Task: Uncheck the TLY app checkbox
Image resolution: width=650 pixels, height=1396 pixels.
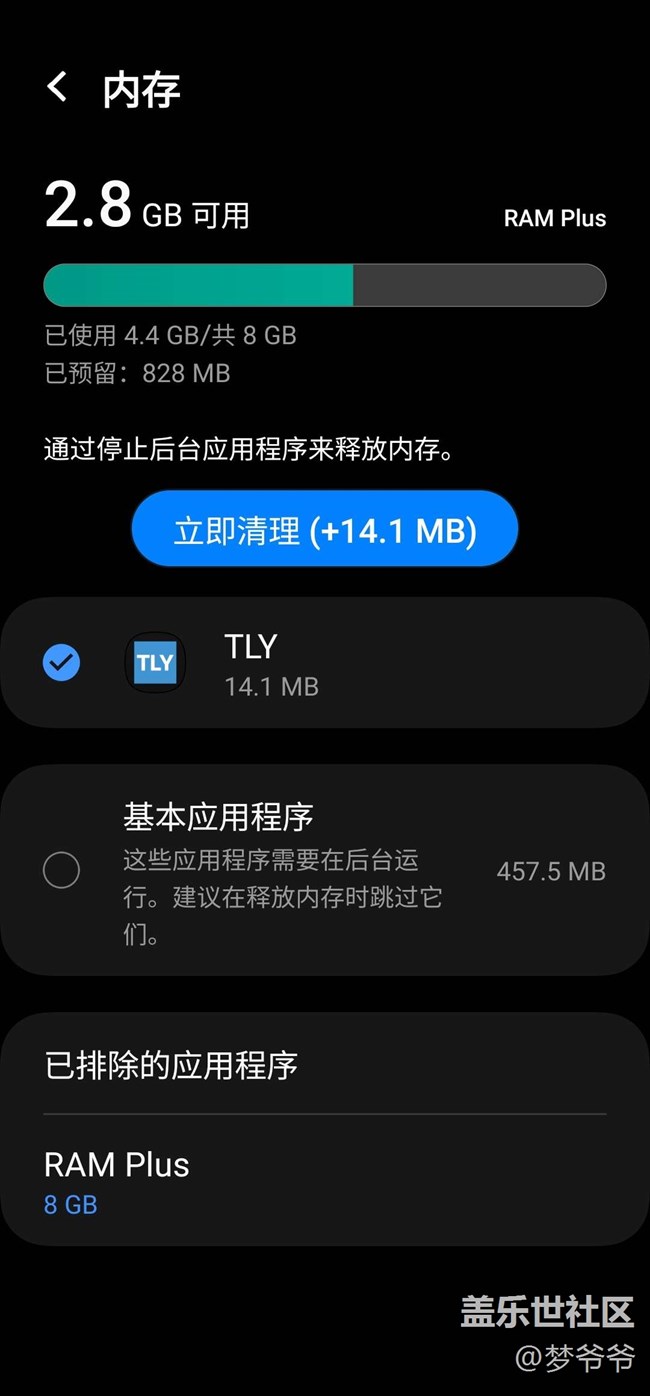Action: (62, 662)
